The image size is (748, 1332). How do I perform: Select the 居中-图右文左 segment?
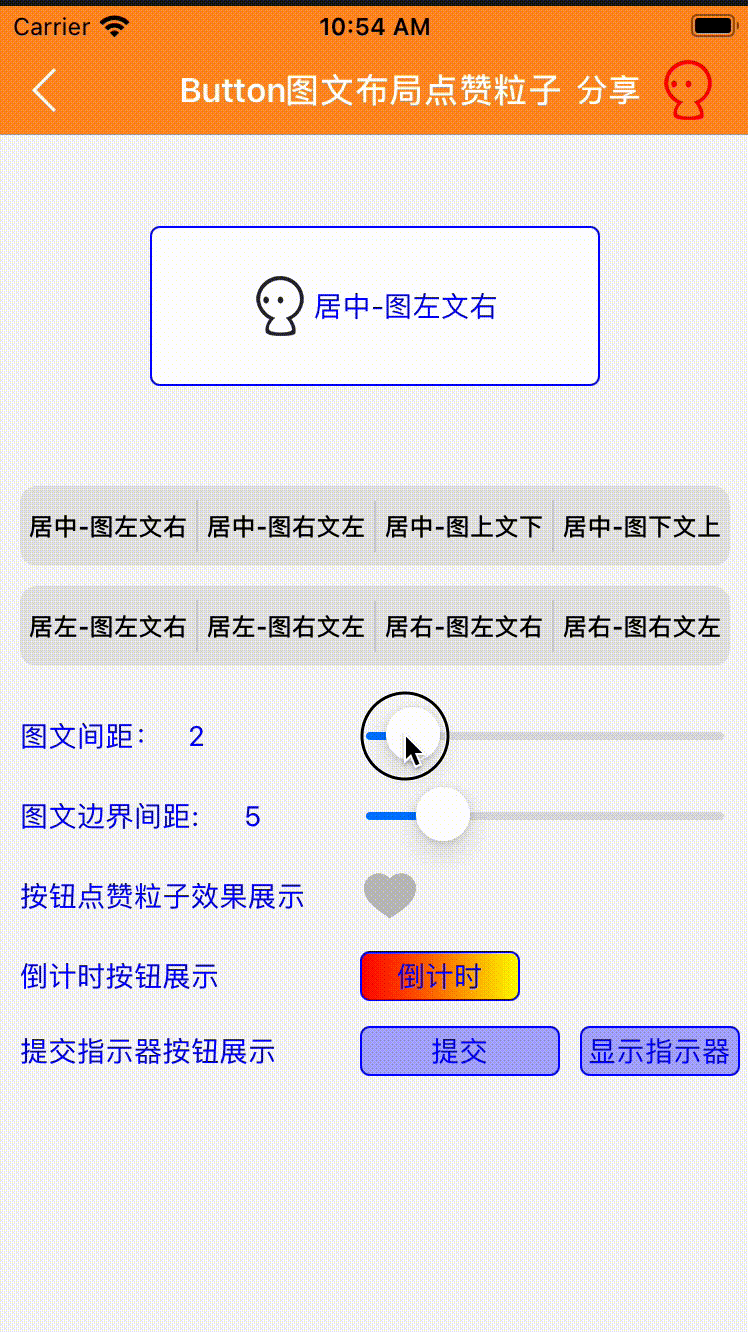(x=286, y=526)
